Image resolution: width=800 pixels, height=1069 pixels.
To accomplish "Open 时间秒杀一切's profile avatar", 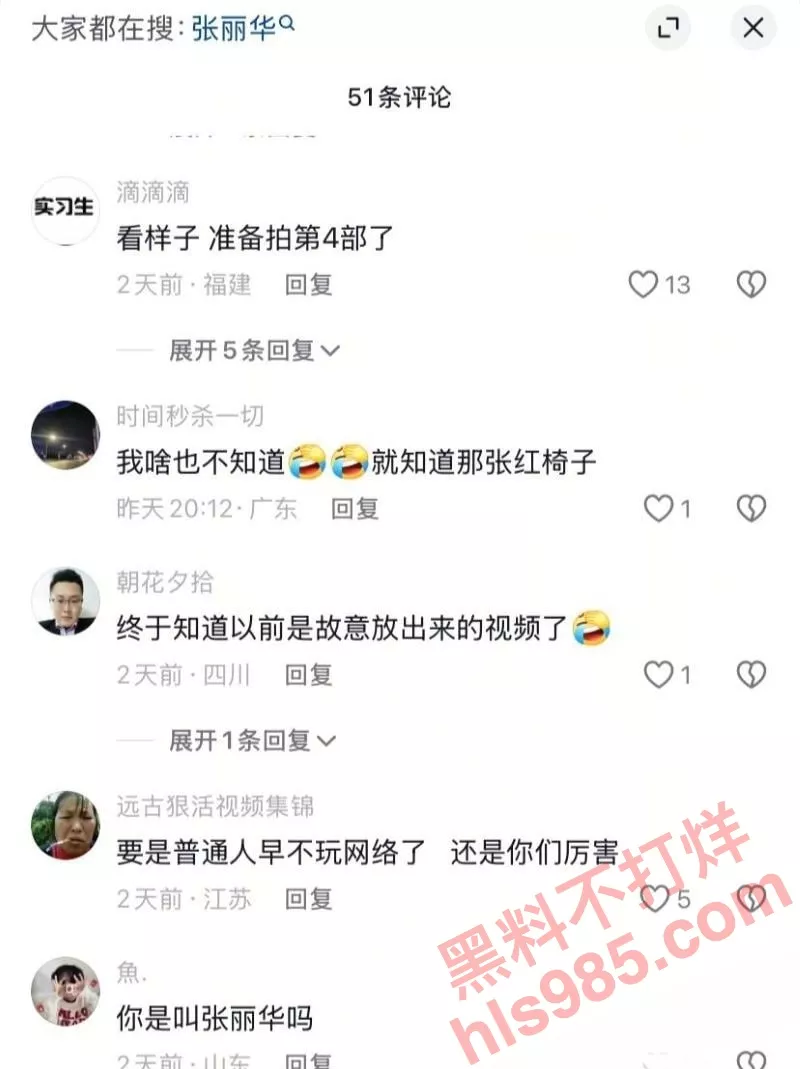I will pyautogui.click(x=64, y=435).
